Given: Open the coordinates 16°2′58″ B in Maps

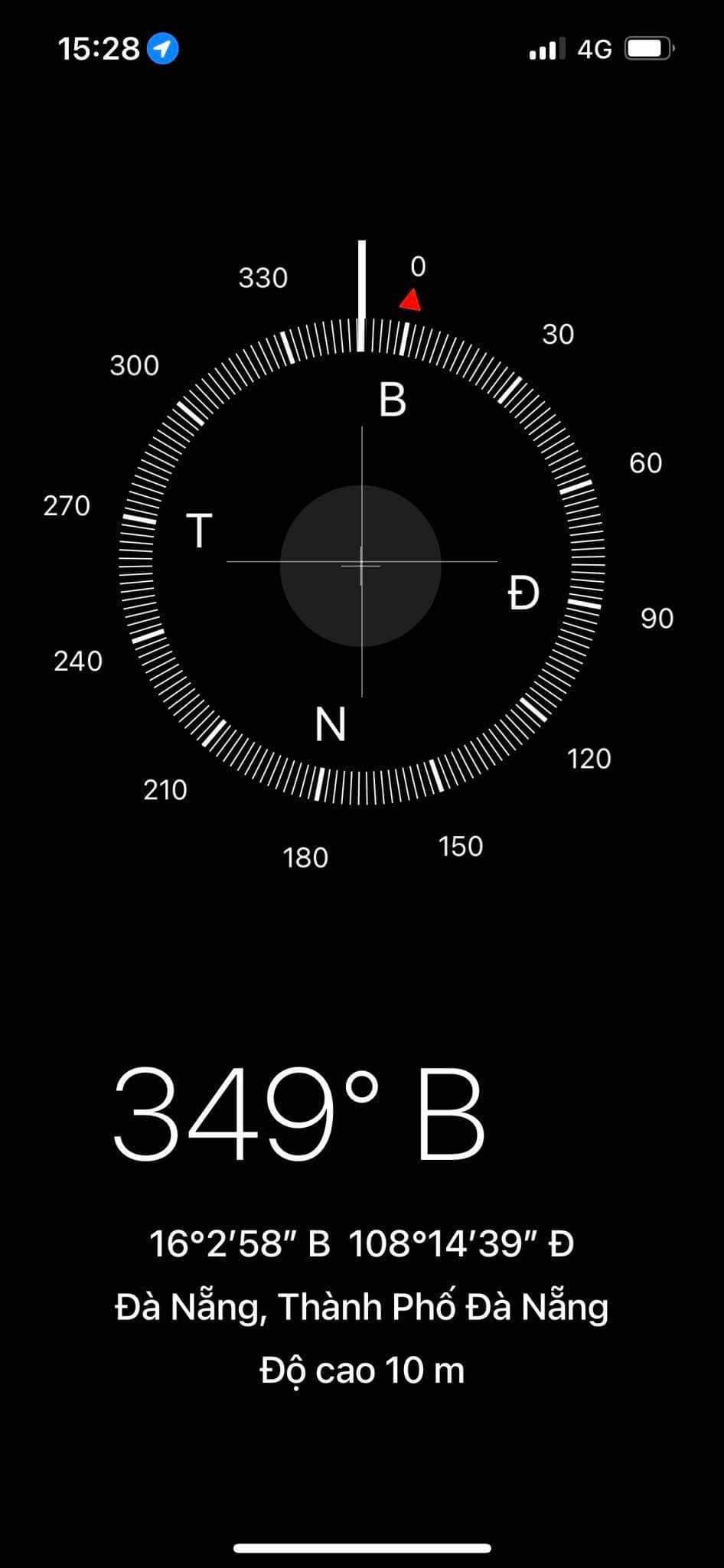Looking at the screenshot, I should pos(361,1244).
